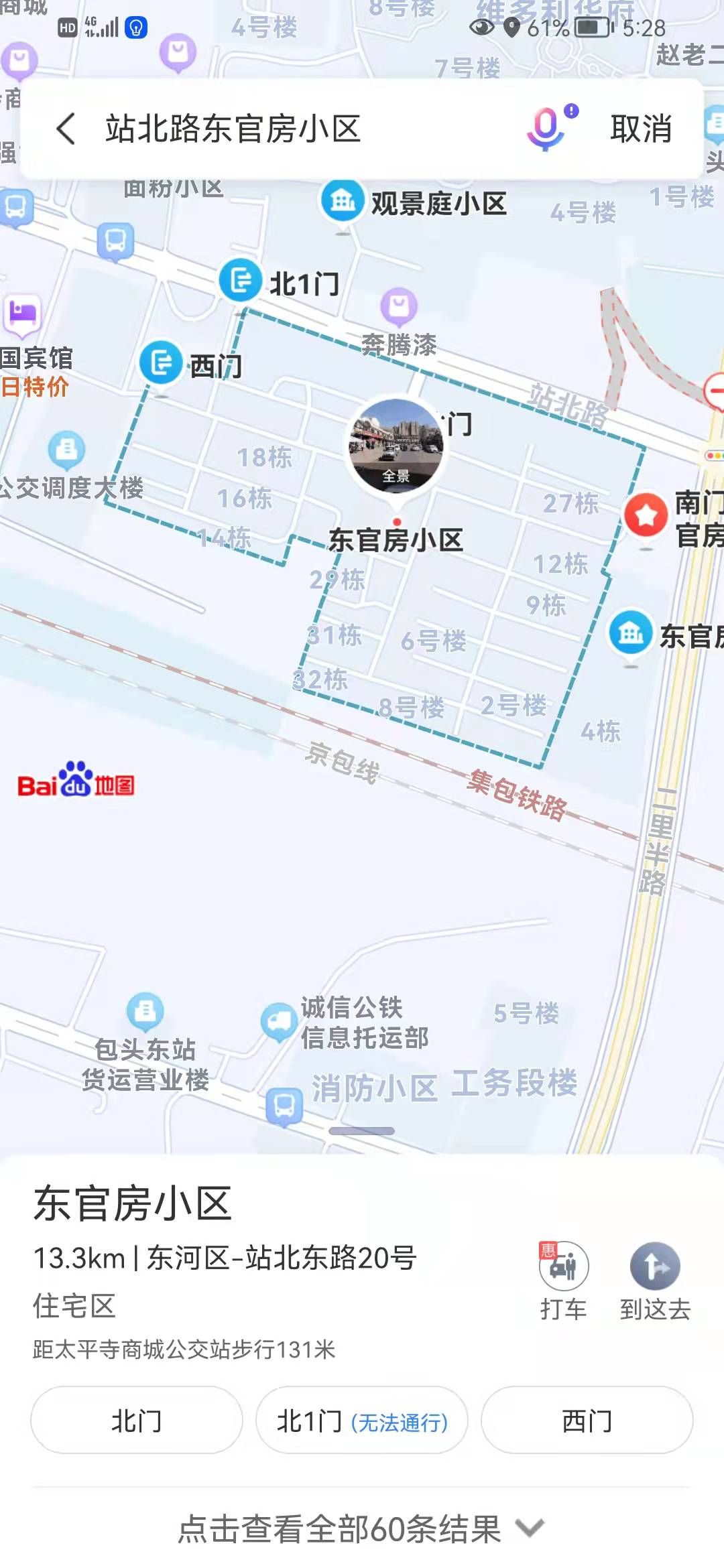Choose the 西门 entrance chip
Image resolution: width=724 pixels, height=1568 pixels.
click(x=587, y=1420)
